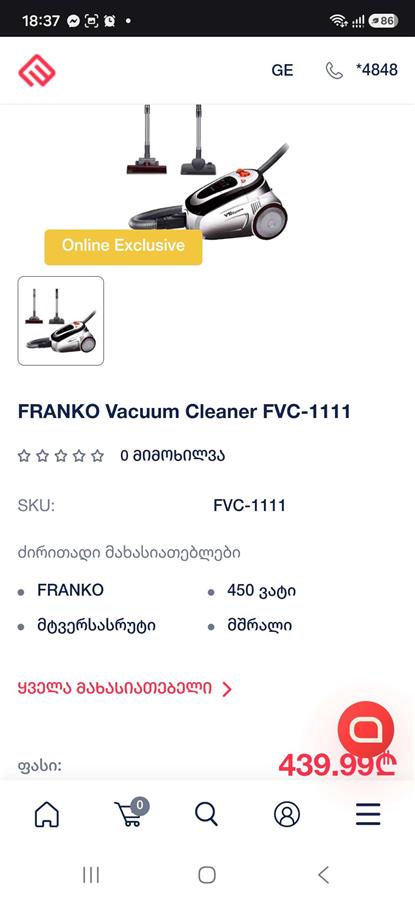Open system recent apps
The height and width of the screenshot is (900, 415).
[91, 875]
